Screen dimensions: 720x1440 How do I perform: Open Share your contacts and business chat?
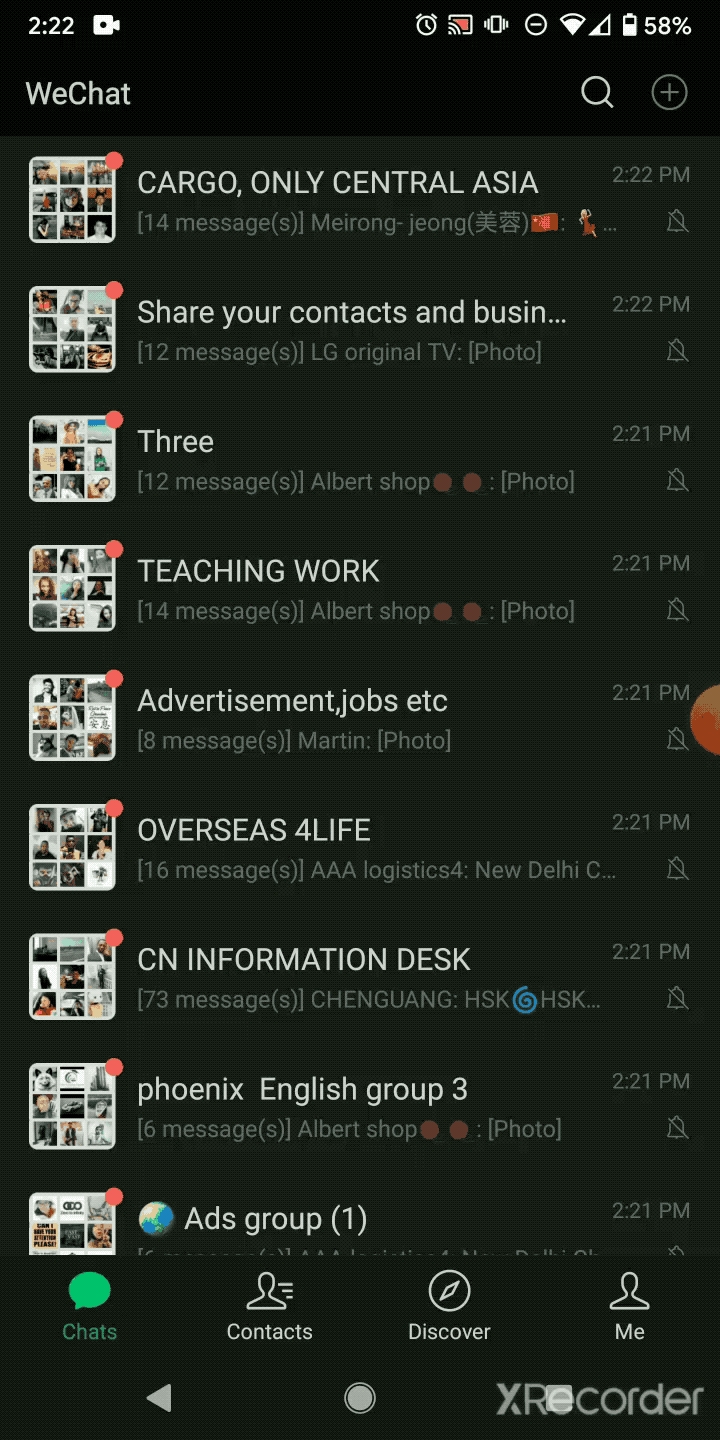click(x=360, y=330)
